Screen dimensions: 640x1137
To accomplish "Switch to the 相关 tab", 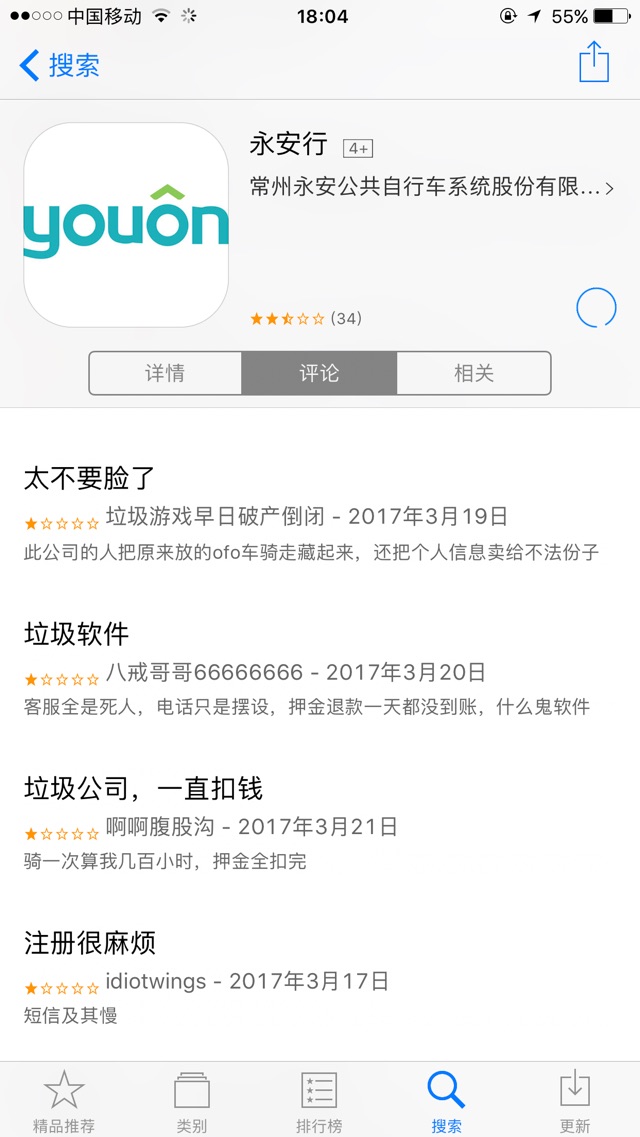I will coord(473,373).
